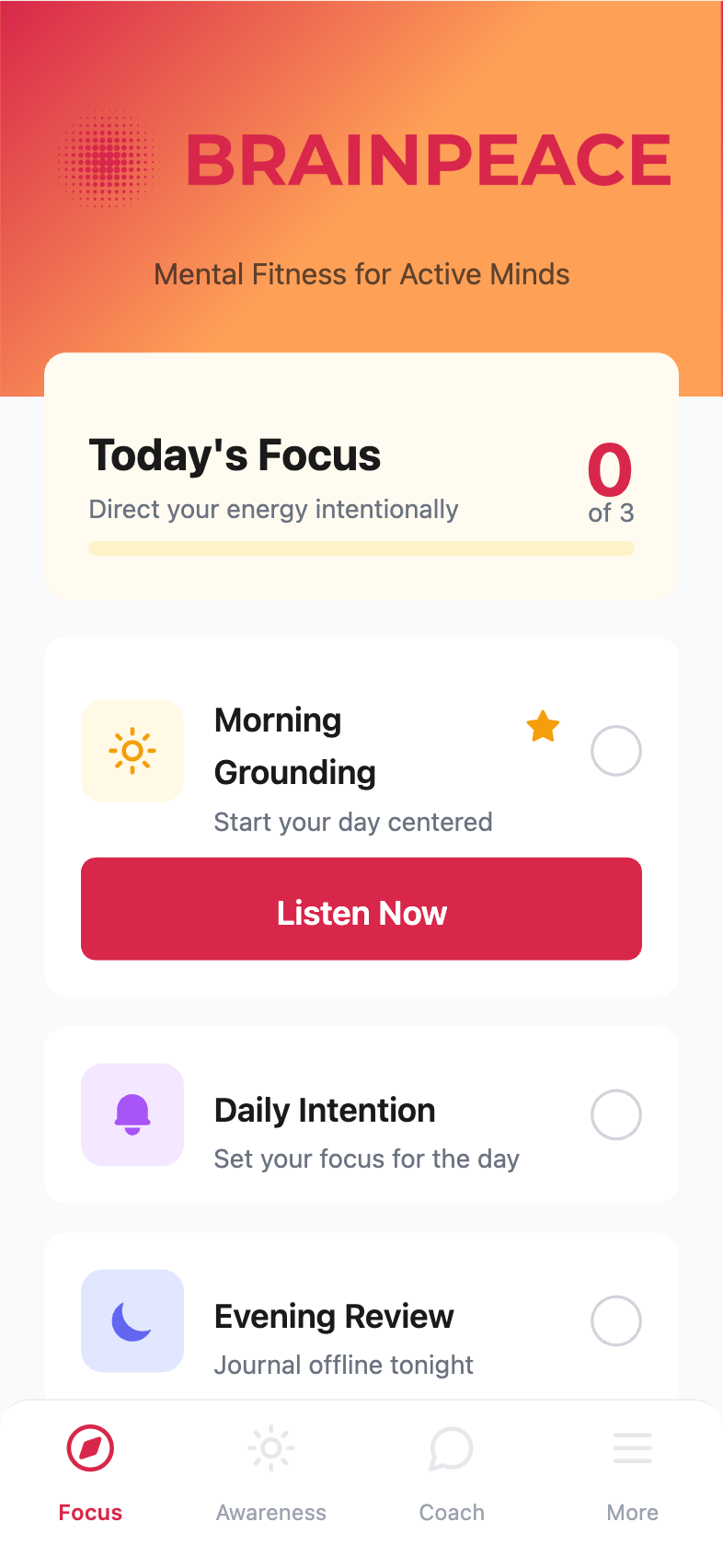Go to the Coach tab
Viewport: 723px width, 1568px height.
click(x=451, y=1473)
